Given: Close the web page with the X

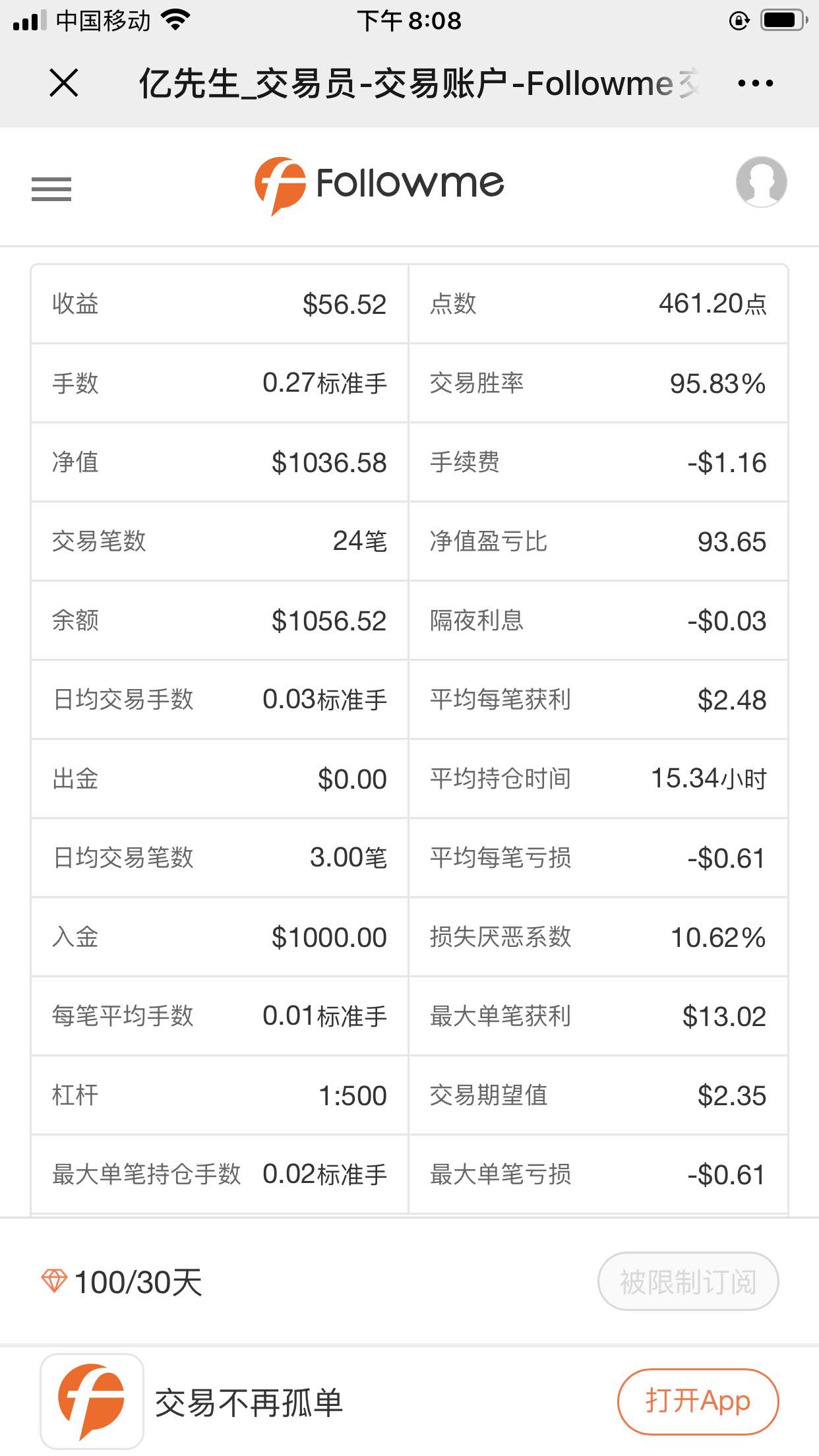Looking at the screenshot, I should (64, 83).
